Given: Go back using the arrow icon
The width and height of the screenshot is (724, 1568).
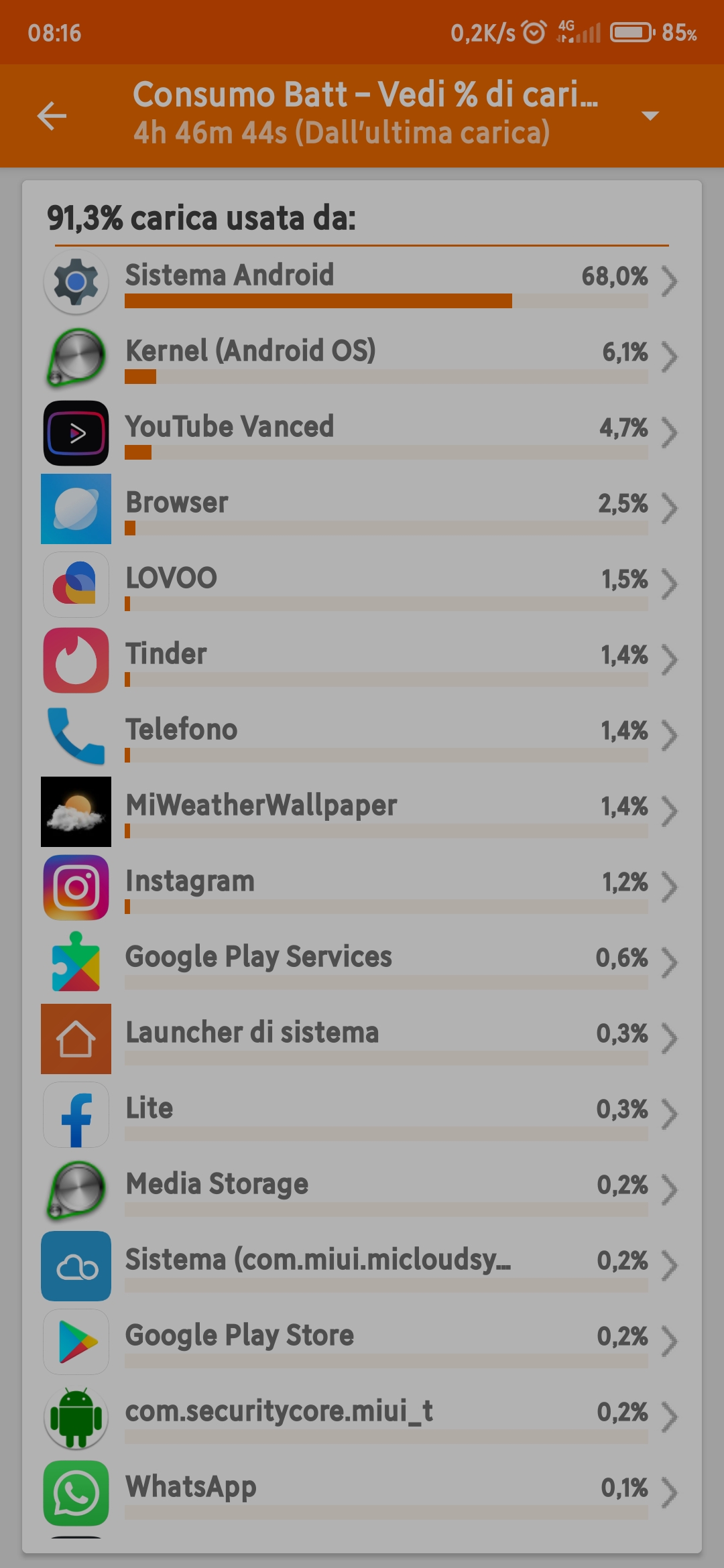Looking at the screenshot, I should click(x=52, y=116).
